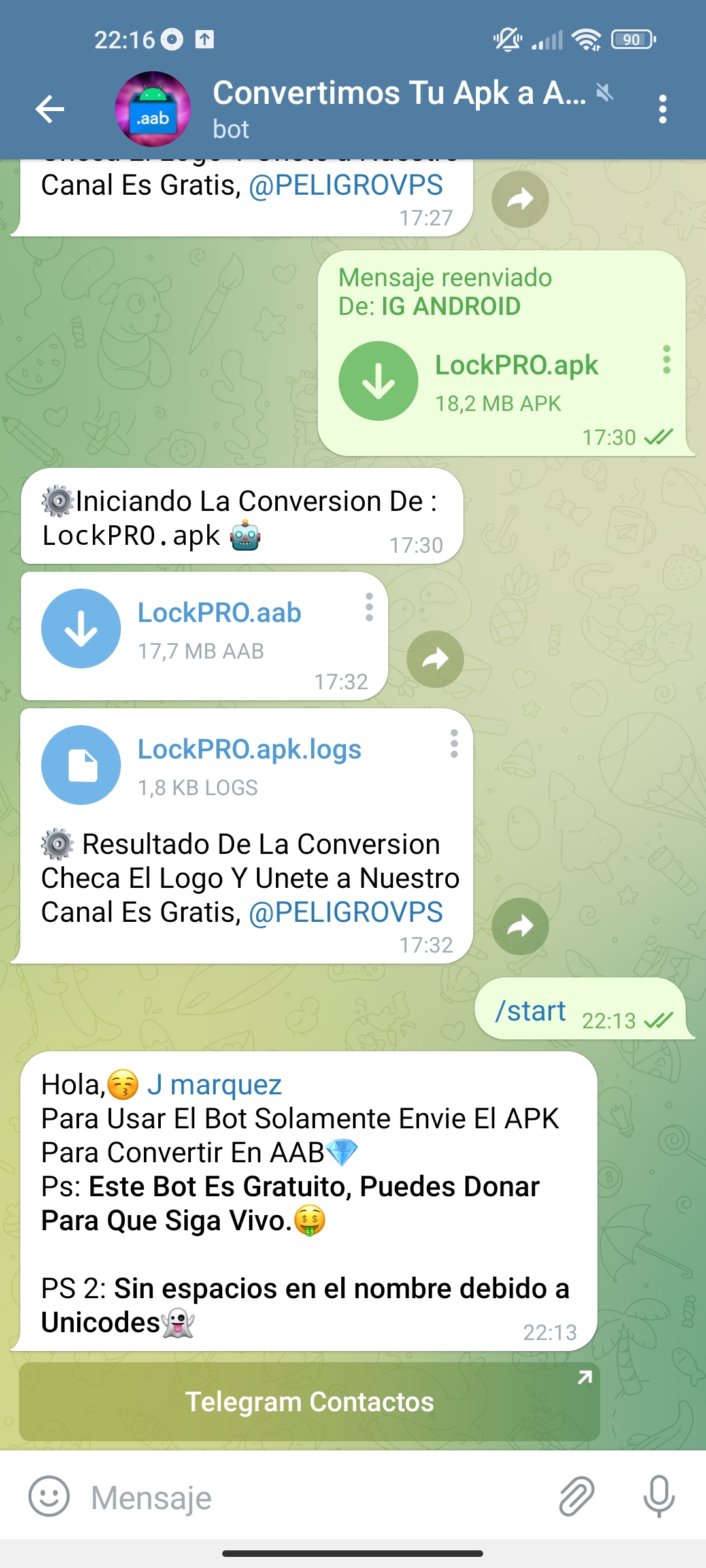Forward the 17:32 conversion result message
706x1568 pixels.
point(520,926)
